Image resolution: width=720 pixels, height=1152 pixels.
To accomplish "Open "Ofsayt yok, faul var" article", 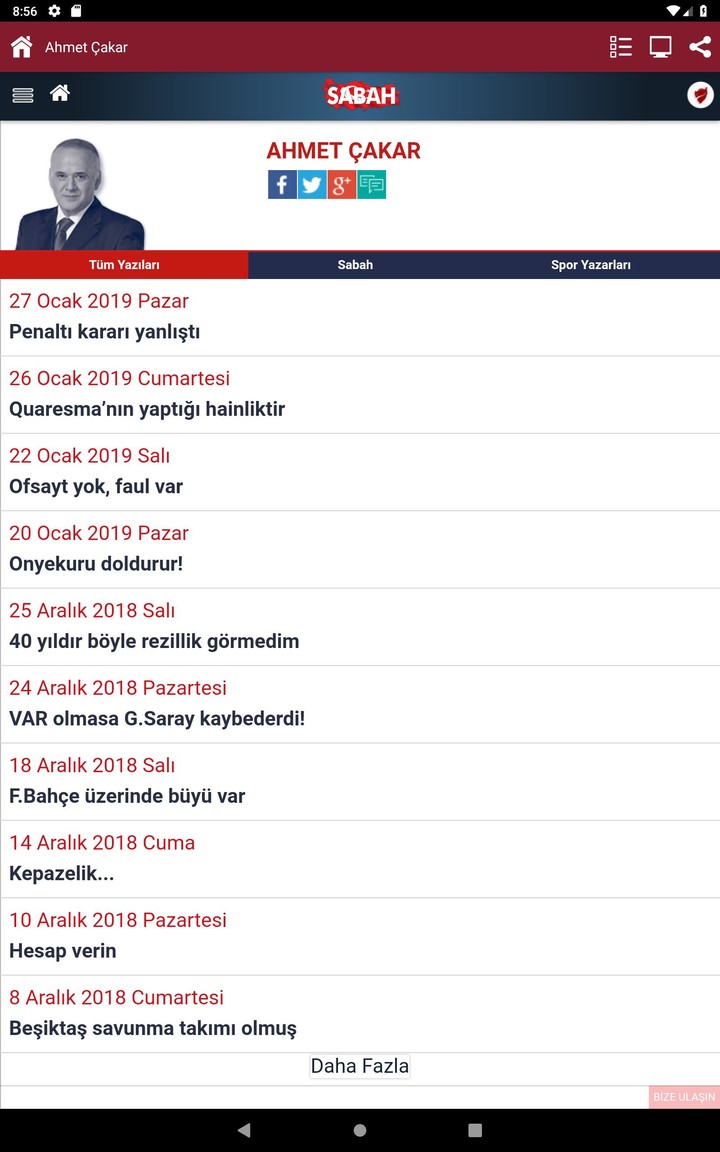I will (96, 486).
